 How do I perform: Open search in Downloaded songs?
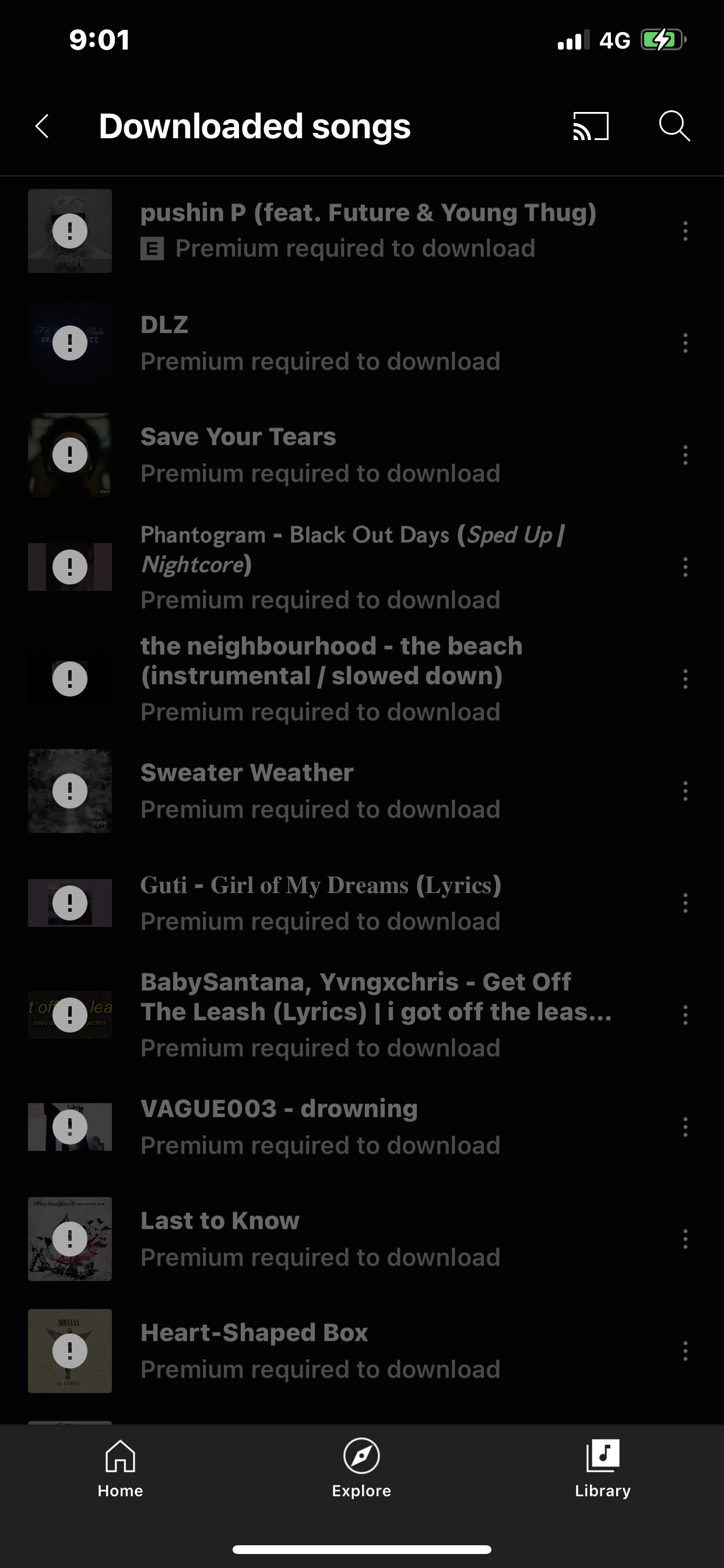(x=674, y=127)
